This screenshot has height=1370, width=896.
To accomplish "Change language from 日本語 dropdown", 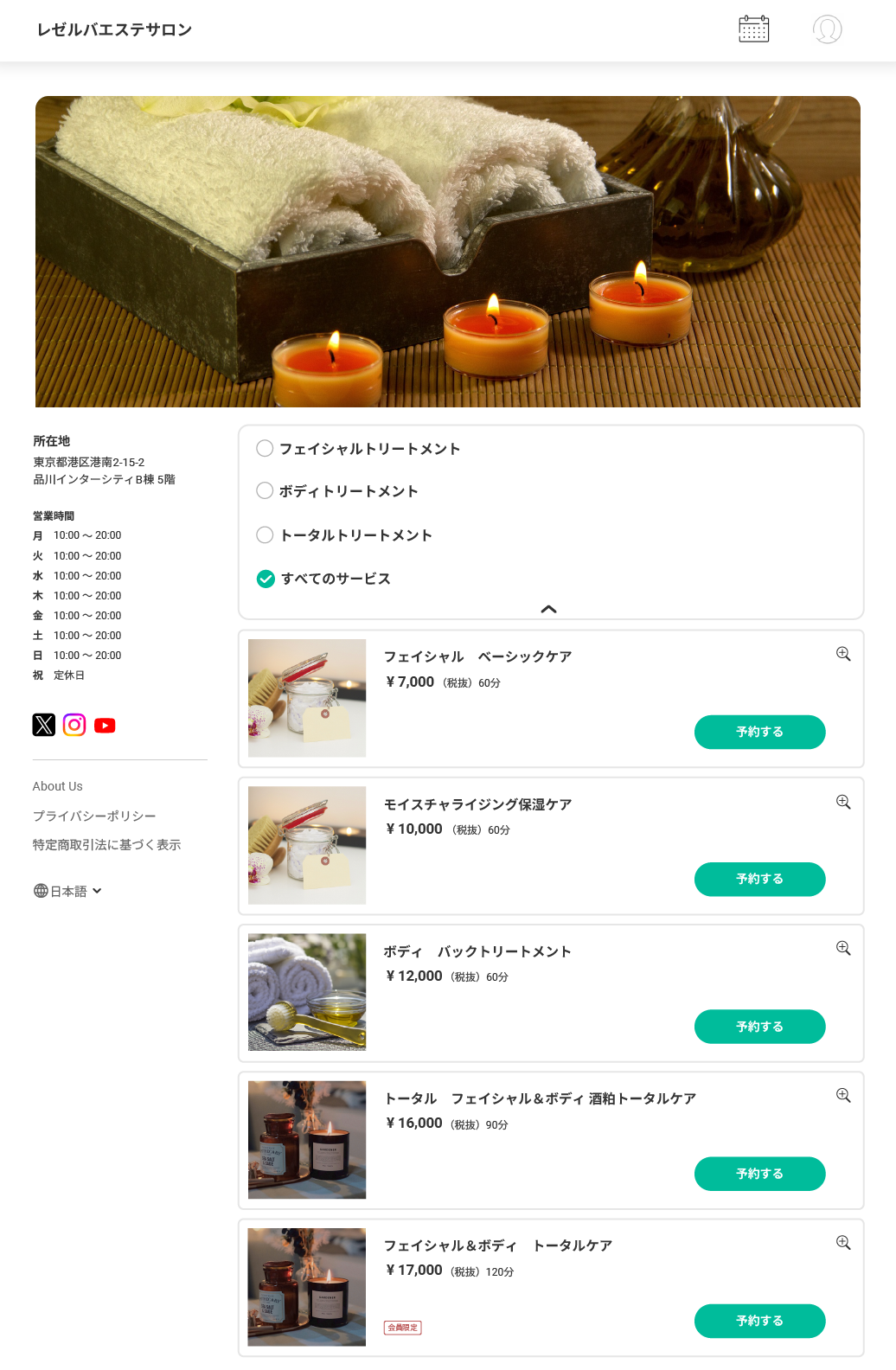I will (68, 891).
